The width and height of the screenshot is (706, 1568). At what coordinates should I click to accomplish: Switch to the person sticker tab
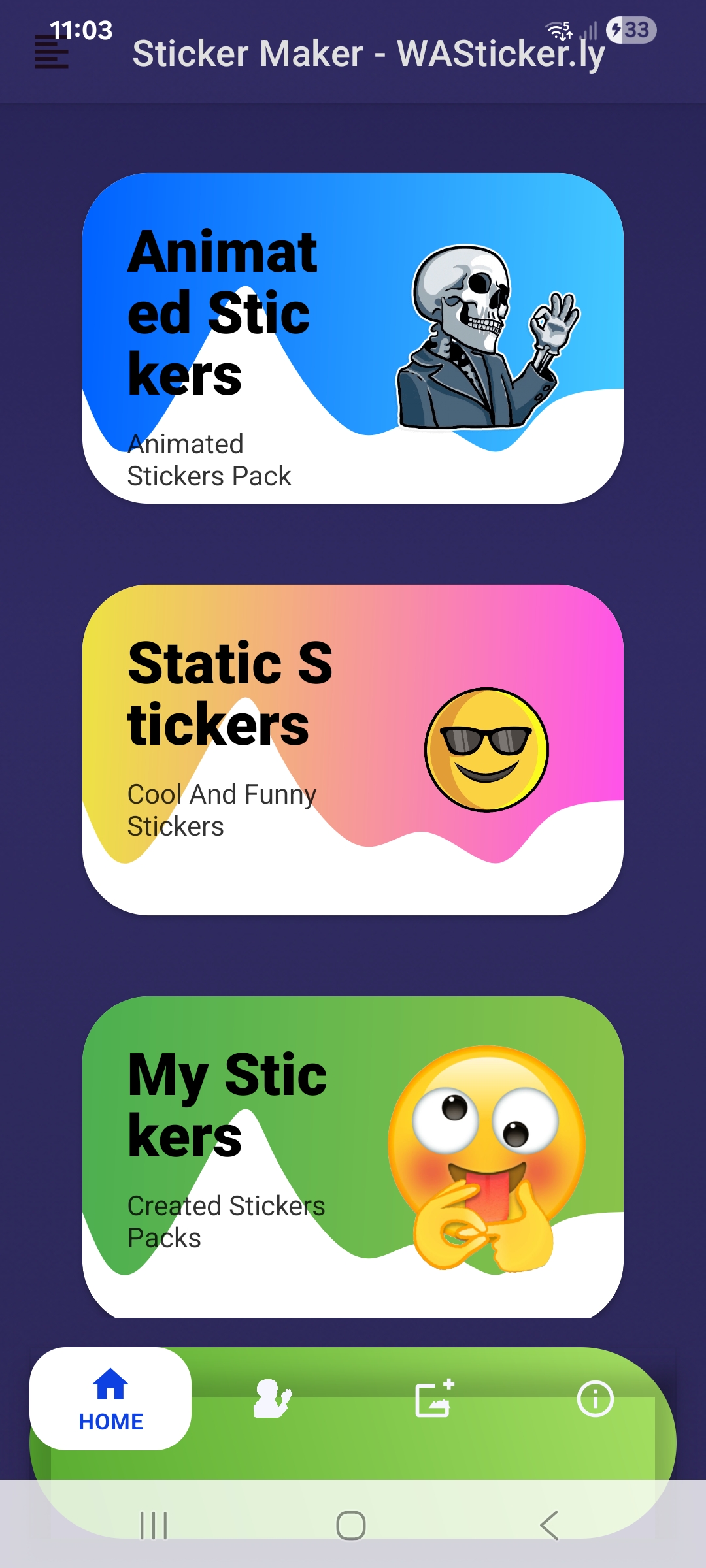click(x=272, y=1399)
